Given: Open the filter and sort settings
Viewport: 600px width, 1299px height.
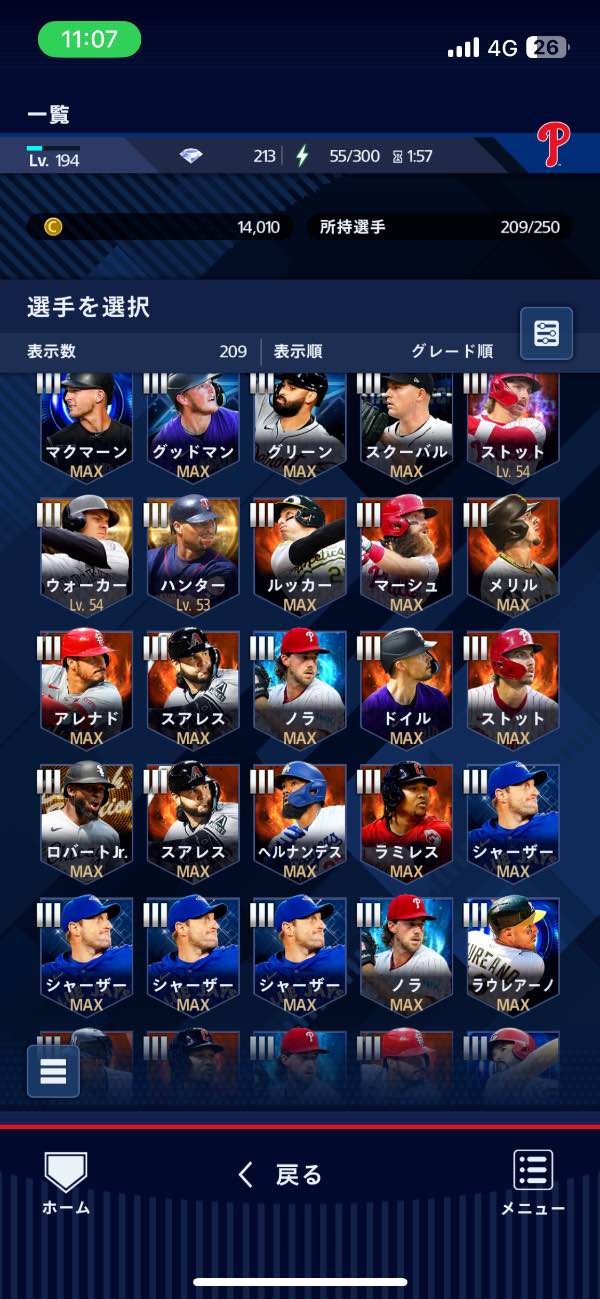Looking at the screenshot, I should (546, 333).
